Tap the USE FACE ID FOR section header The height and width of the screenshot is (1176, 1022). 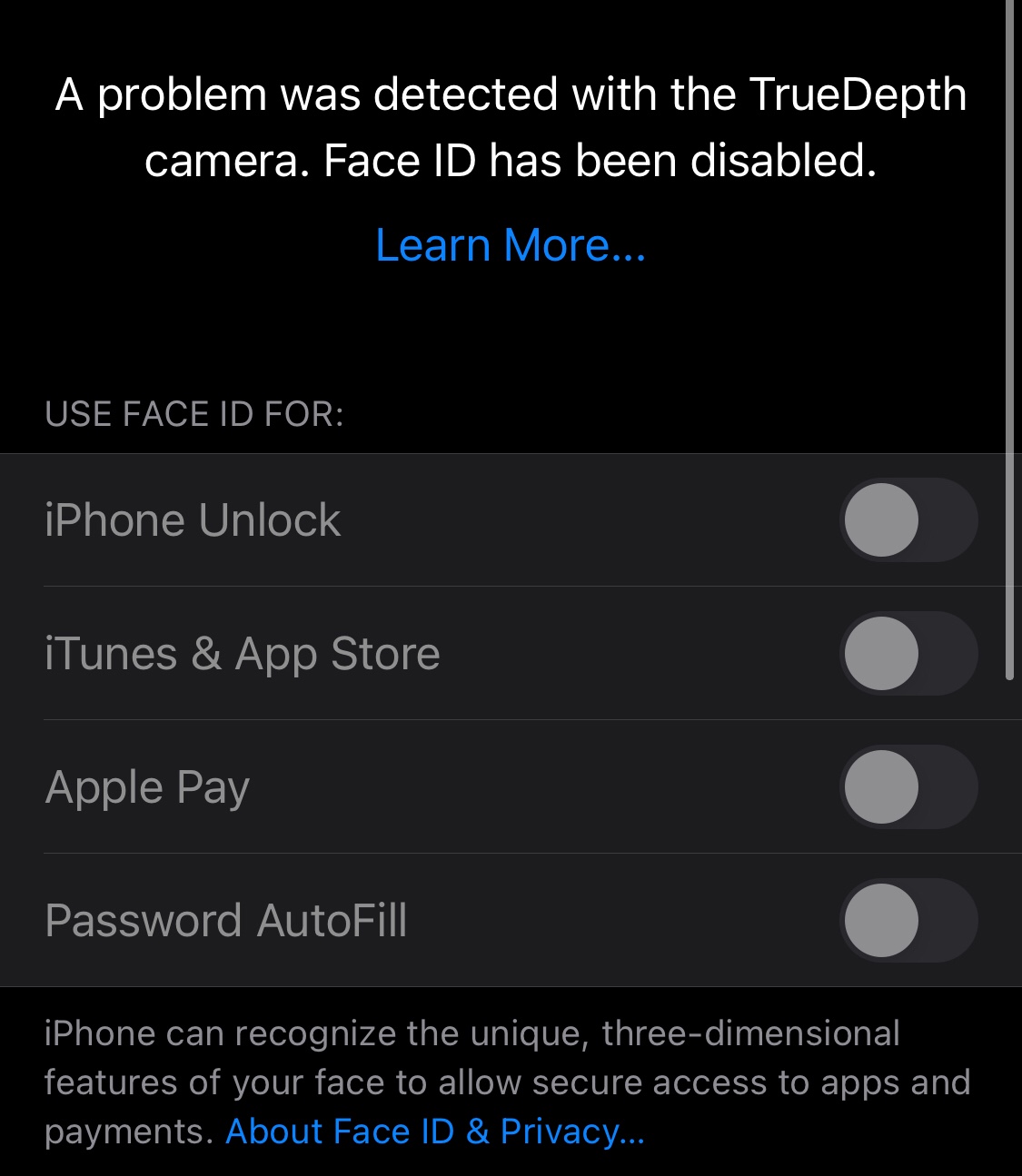[x=194, y=413]
